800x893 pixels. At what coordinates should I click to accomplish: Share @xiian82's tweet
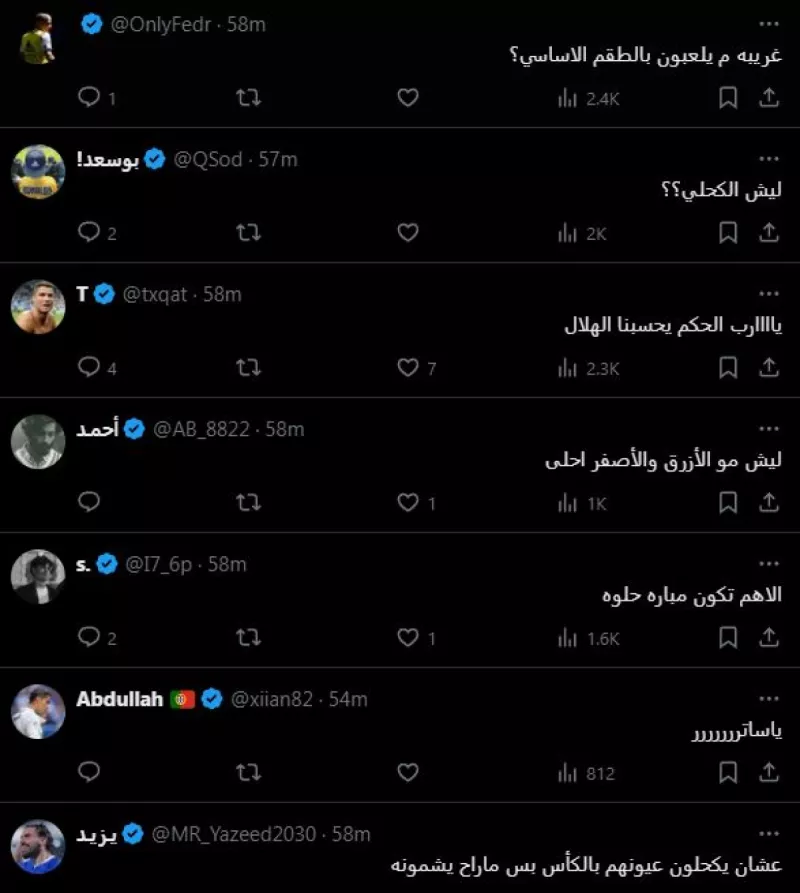(x=770, y=772)
